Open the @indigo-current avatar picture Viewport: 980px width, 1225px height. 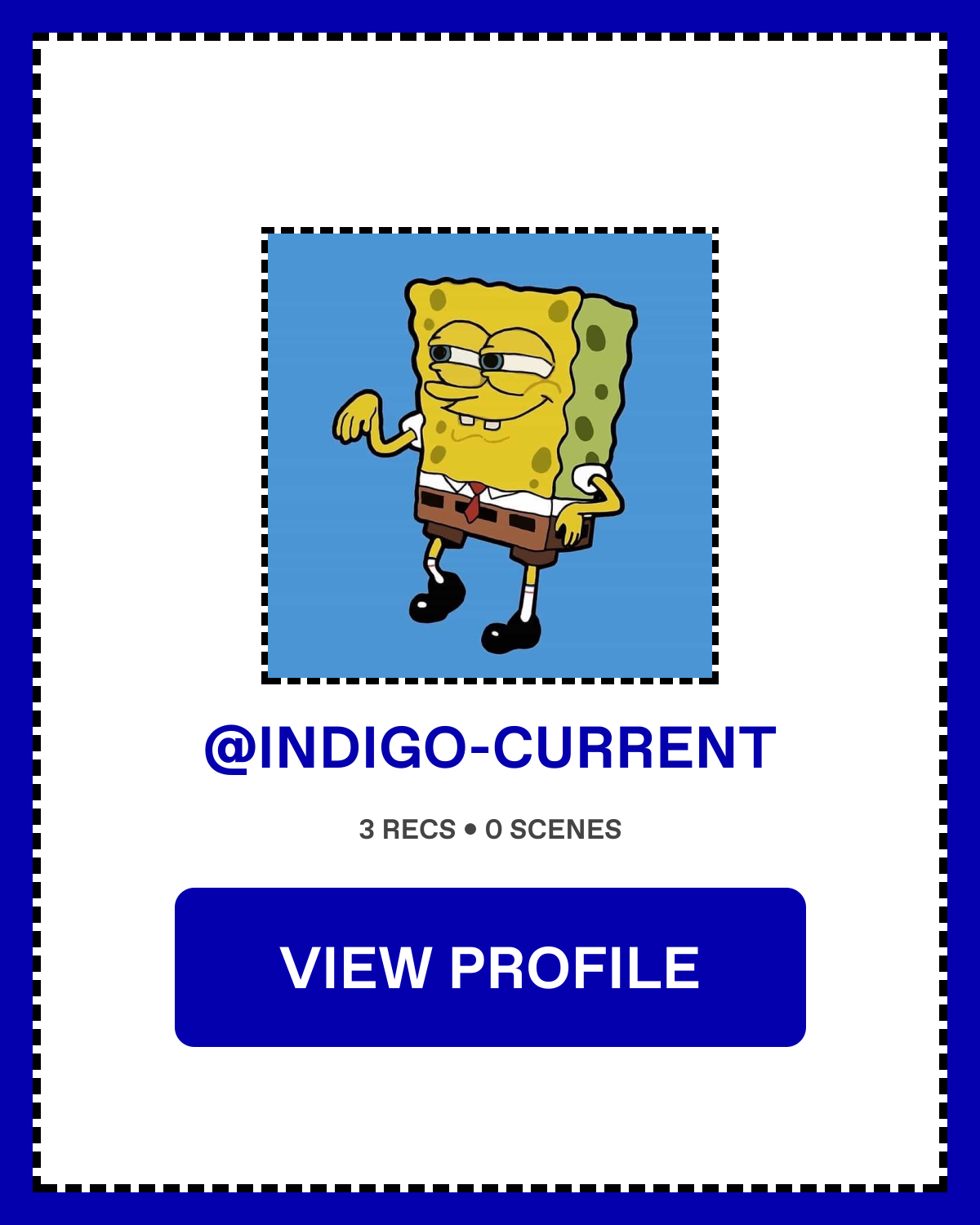click(x=490, y=456)
